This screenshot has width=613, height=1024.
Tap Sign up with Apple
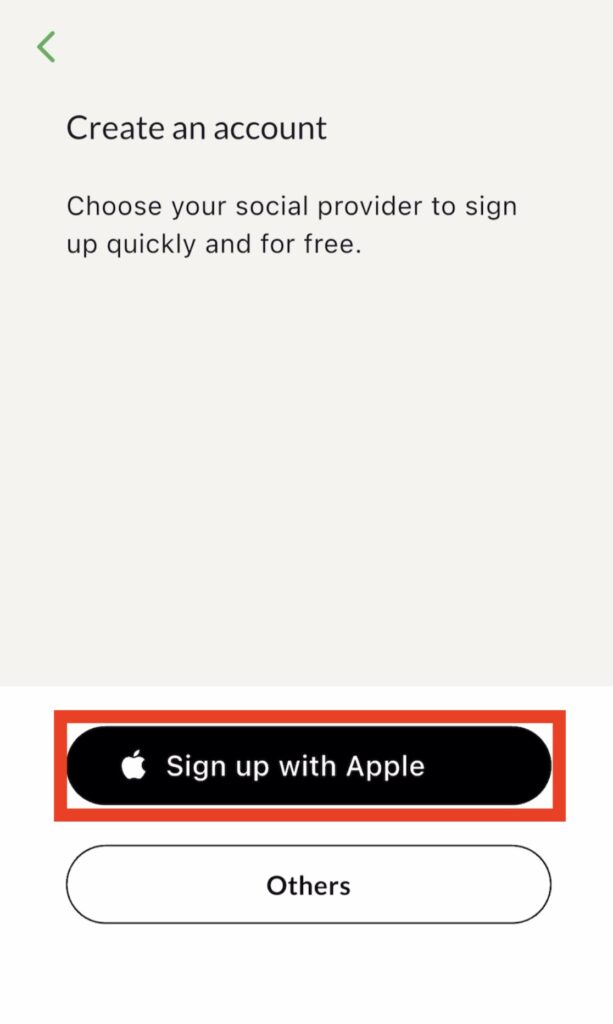pos(309,765)
